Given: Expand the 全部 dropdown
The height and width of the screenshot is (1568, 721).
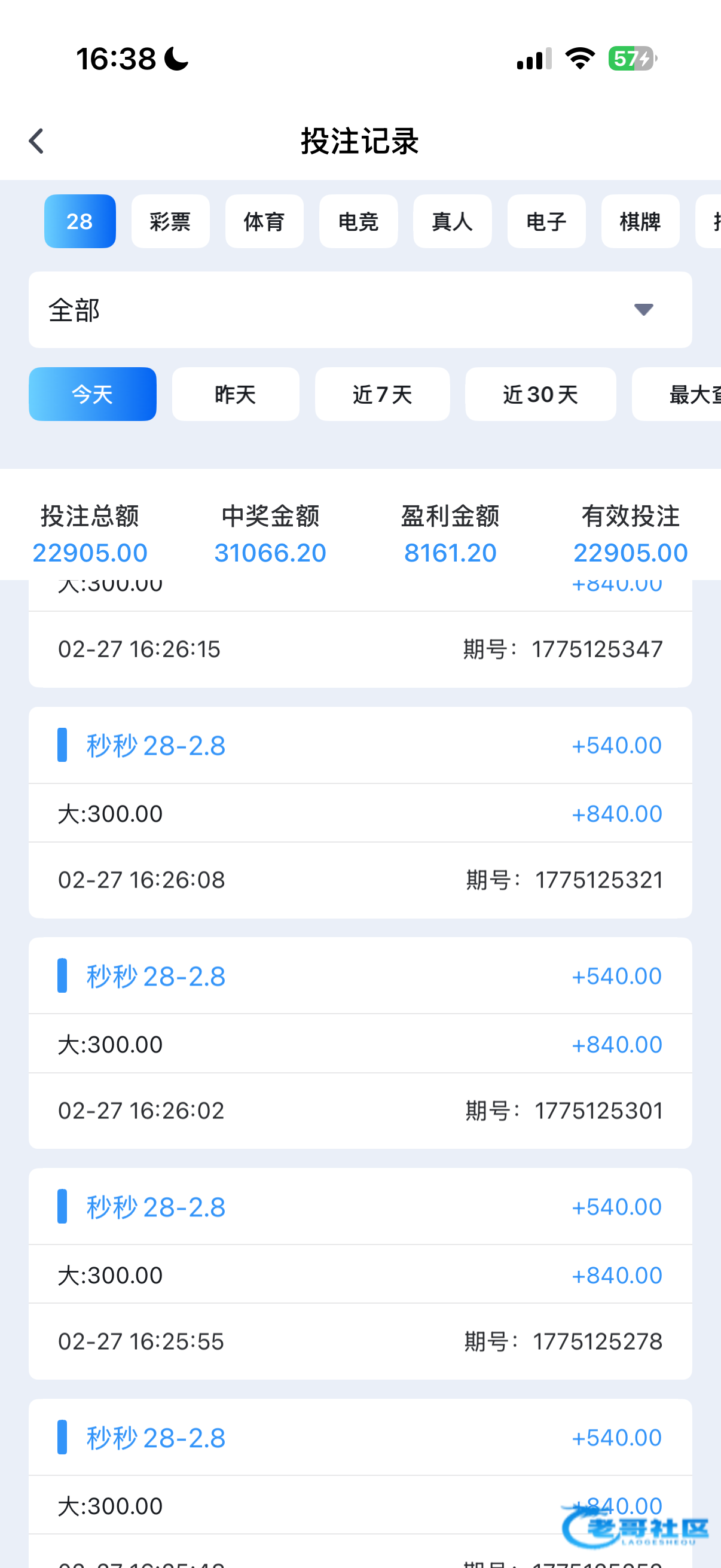Looking at the screenshot, I should click(x=360, y=310).
